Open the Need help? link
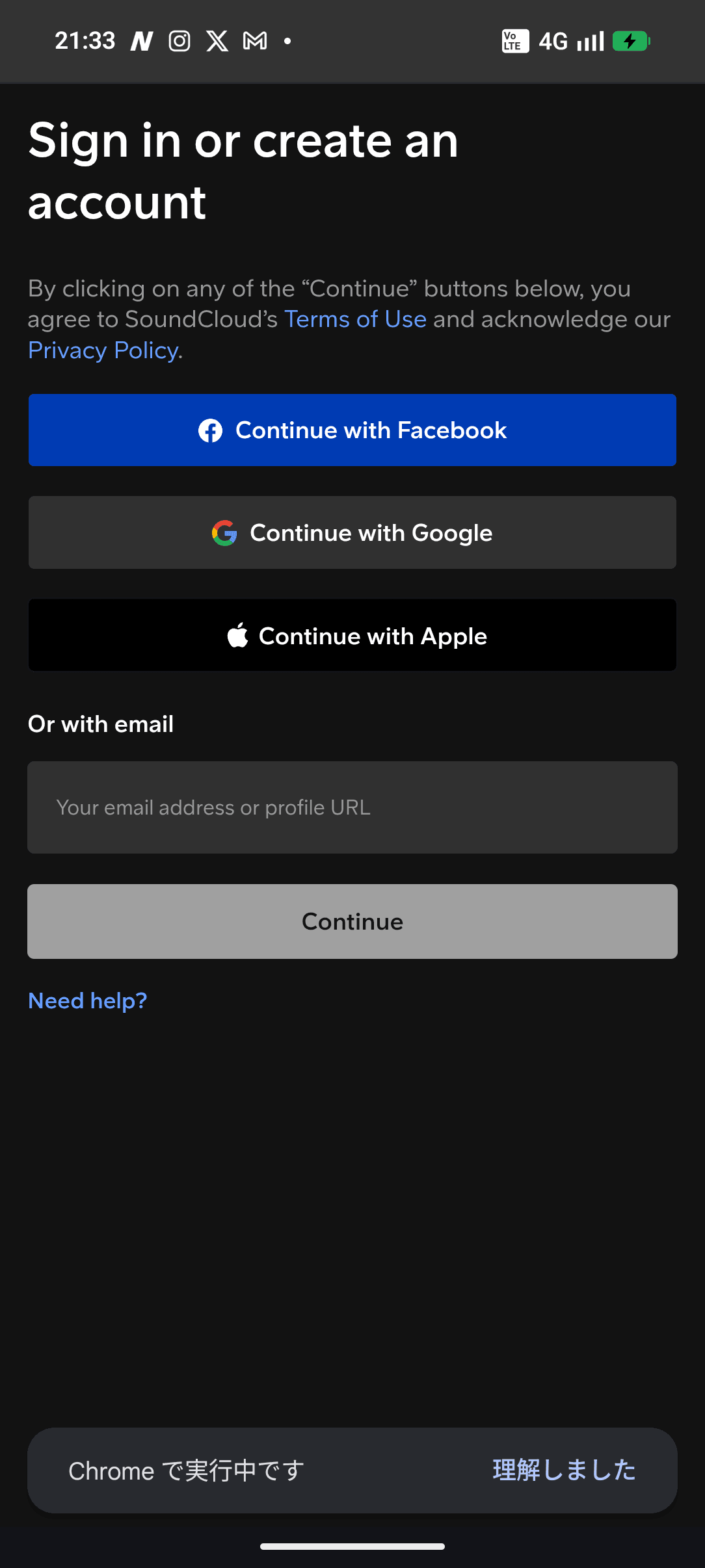This screenshot has width=705, height=1568. tap(88, 1000)
